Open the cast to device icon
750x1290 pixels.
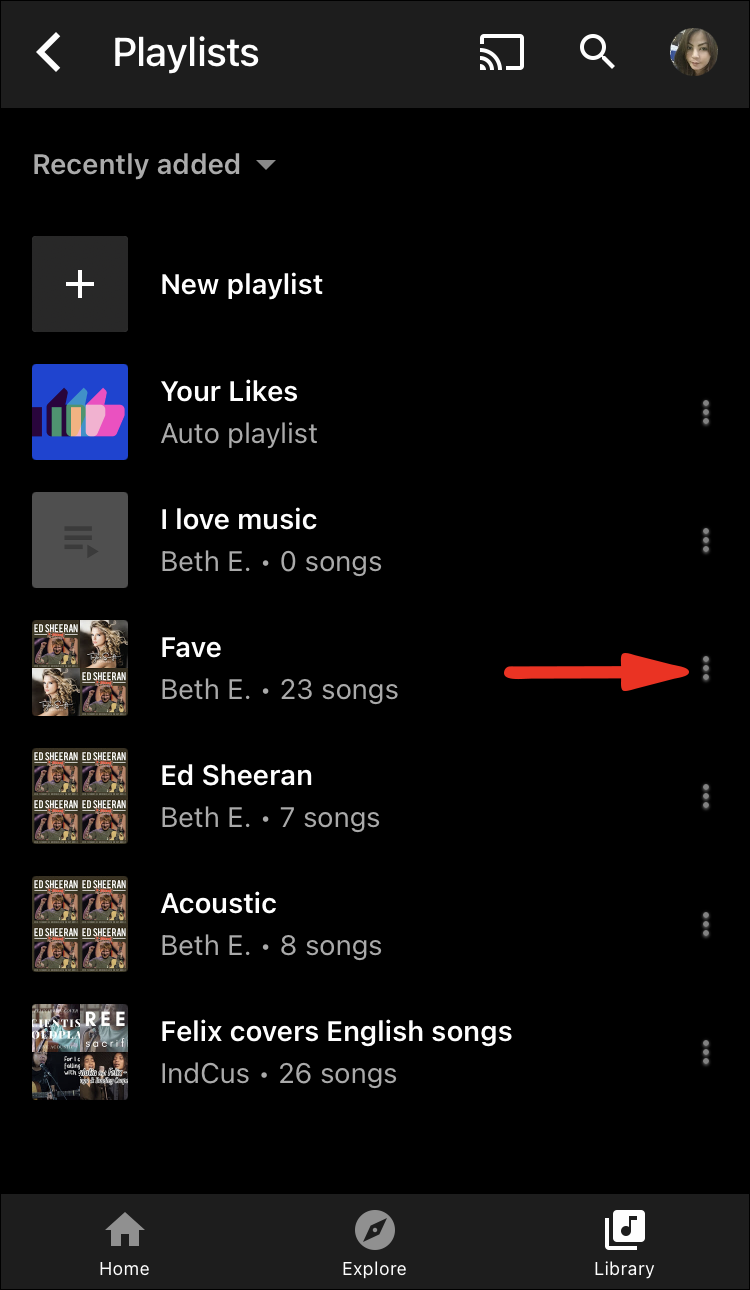click(x=502, y=53)
